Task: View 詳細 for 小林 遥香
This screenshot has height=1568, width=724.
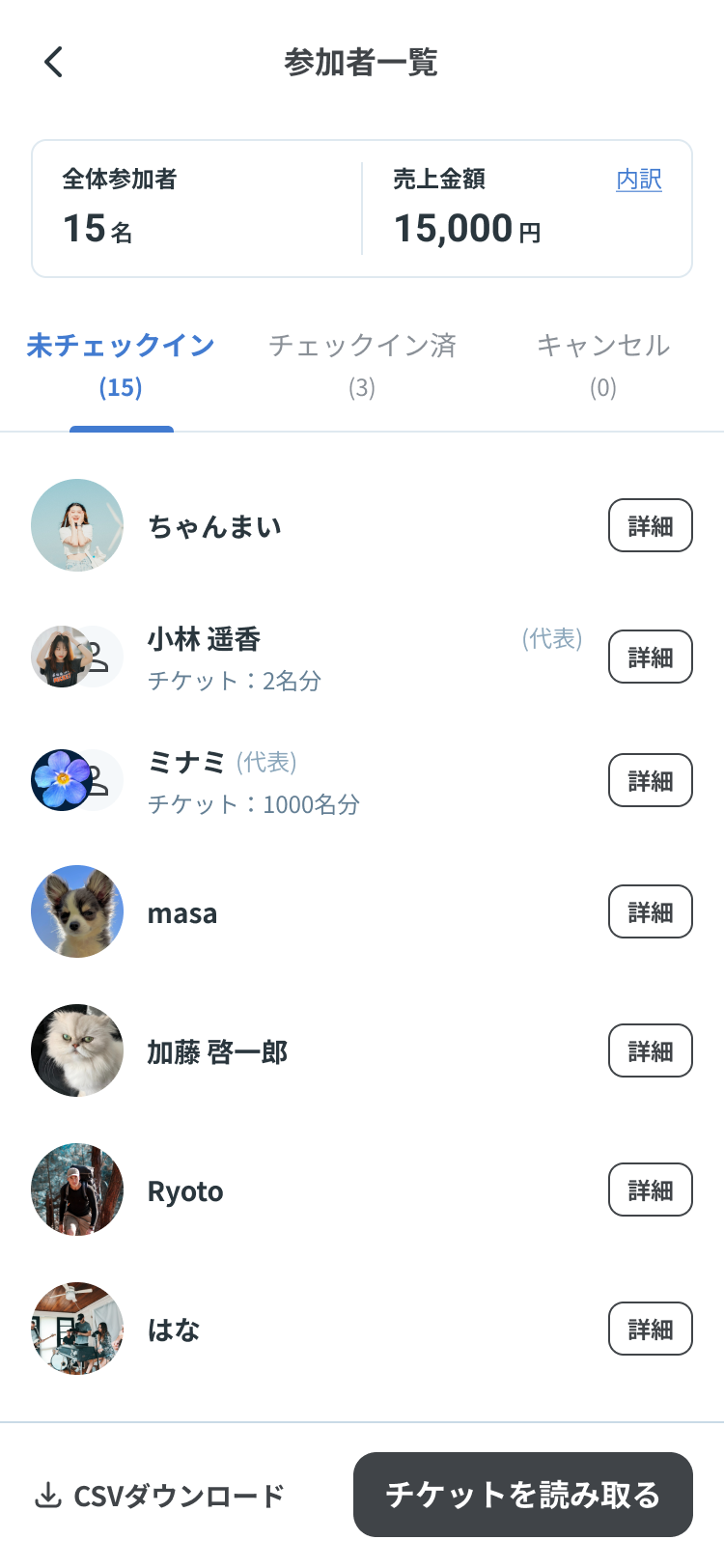Action: click(x=650, y=657)
